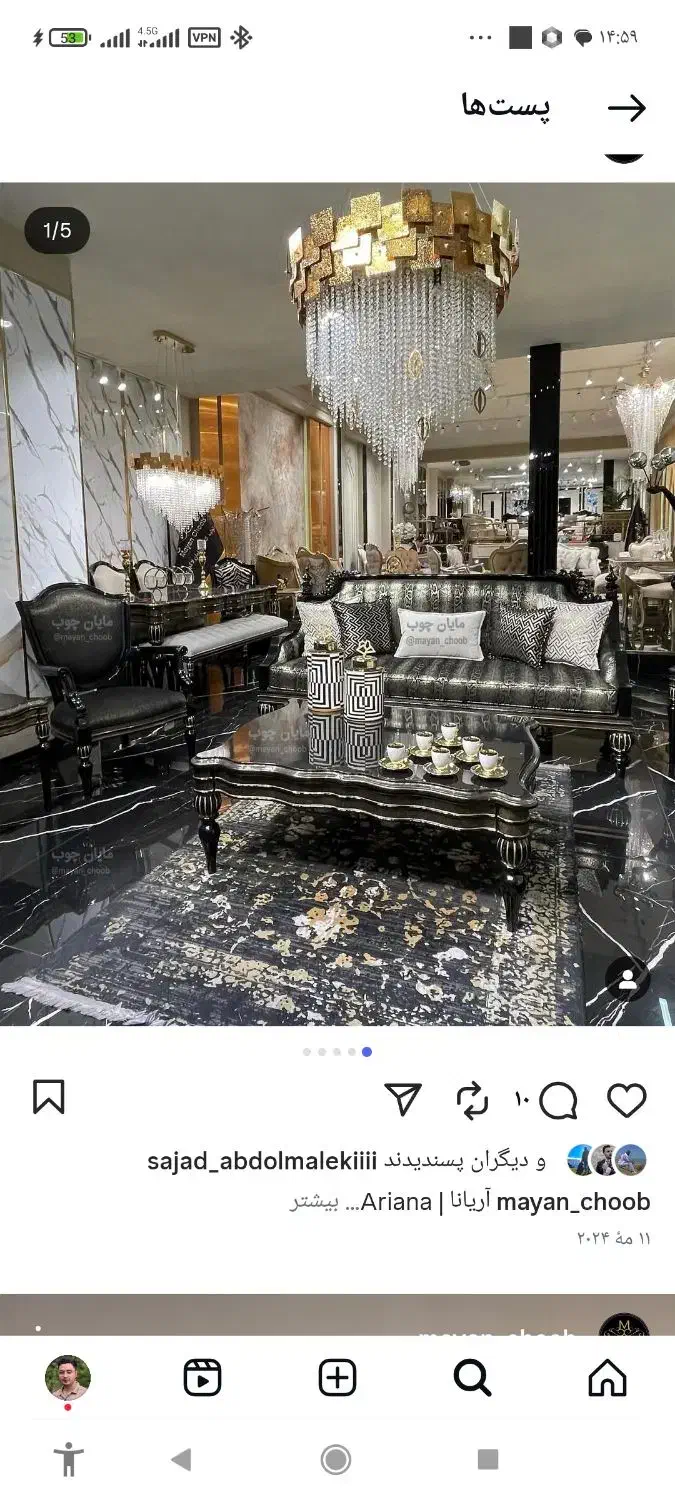Switch to the Home tab

tap(607, 1378)
